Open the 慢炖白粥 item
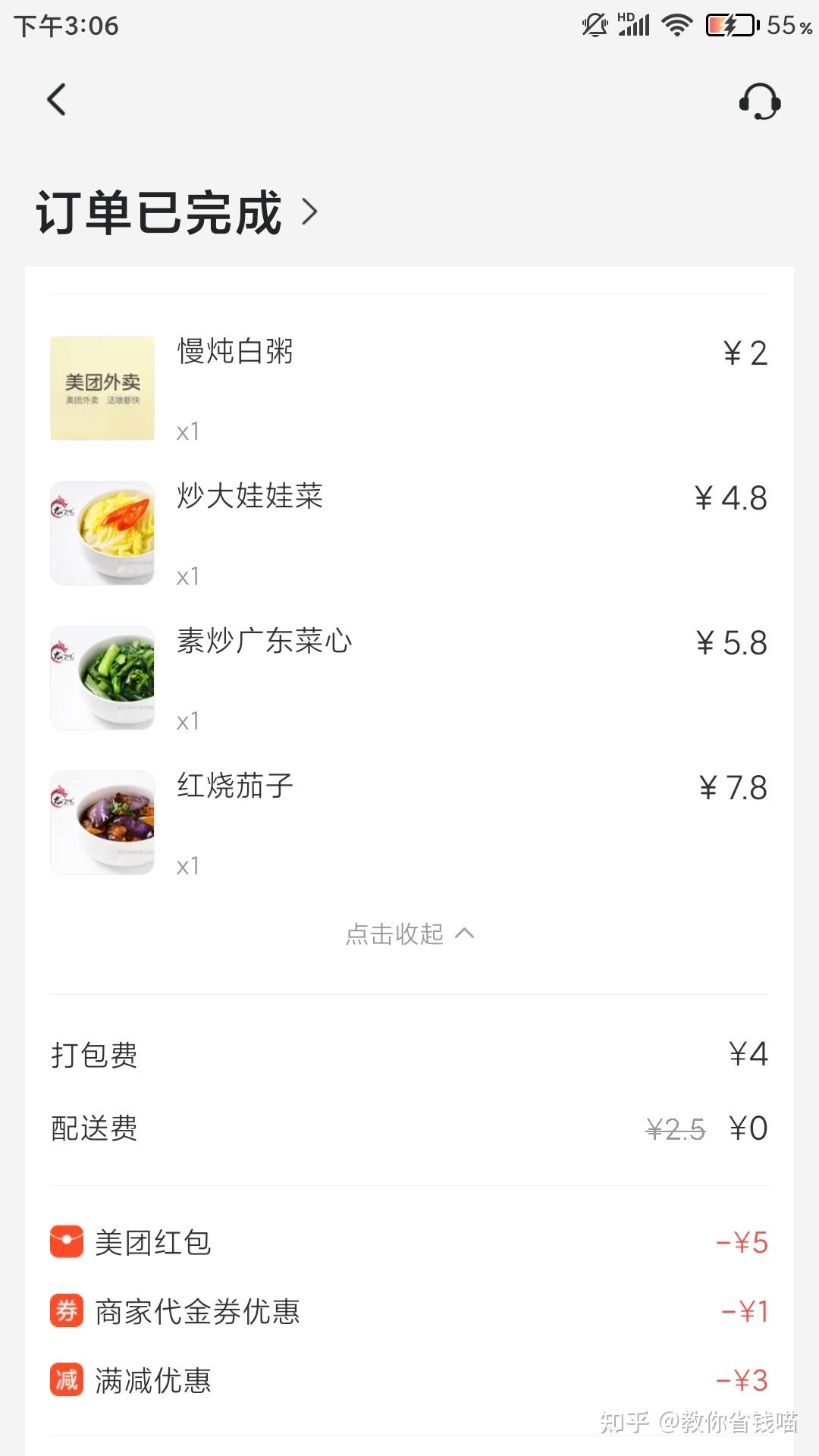The width and height of the screenshot is (819, 1456). (409, 388)
